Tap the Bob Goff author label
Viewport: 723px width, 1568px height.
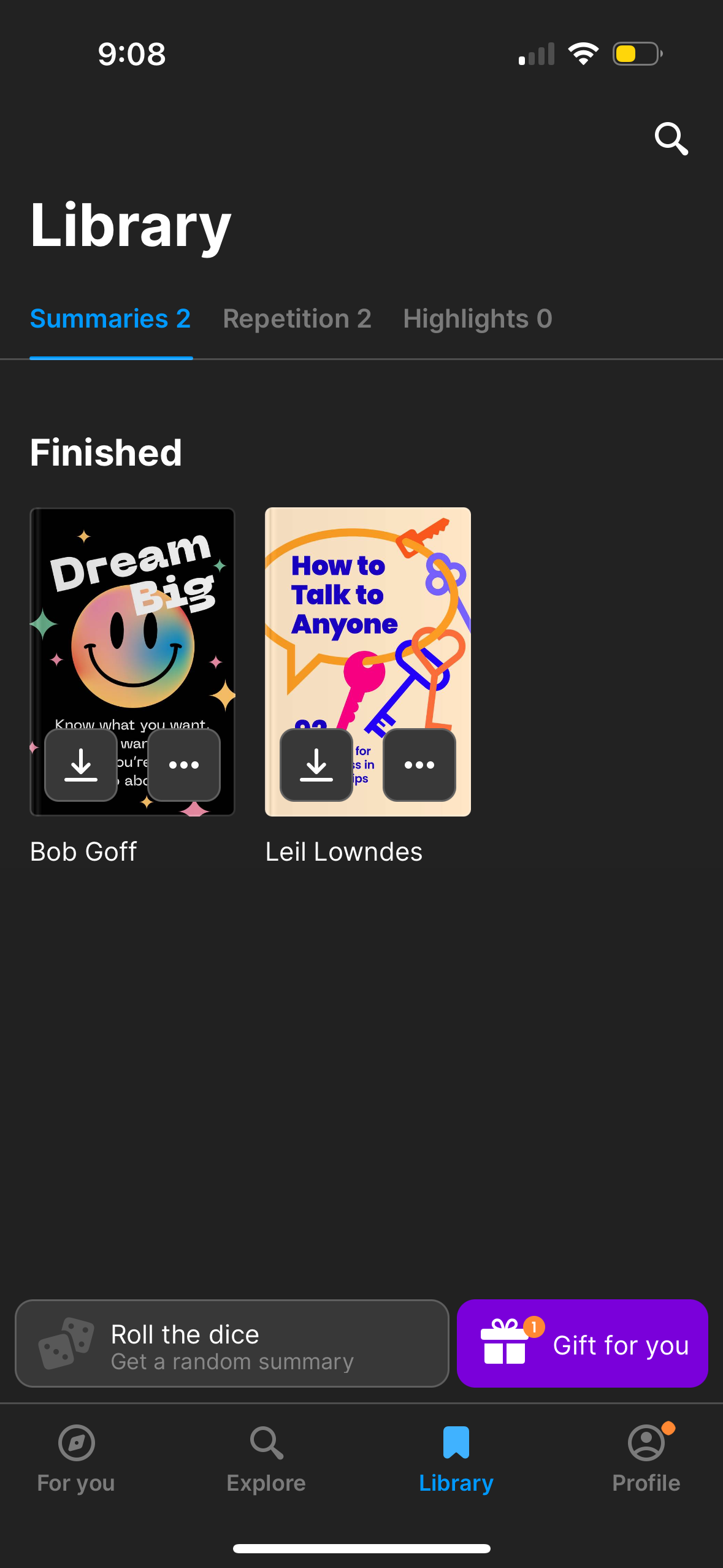pyautogui.click(x=83, y=851)
